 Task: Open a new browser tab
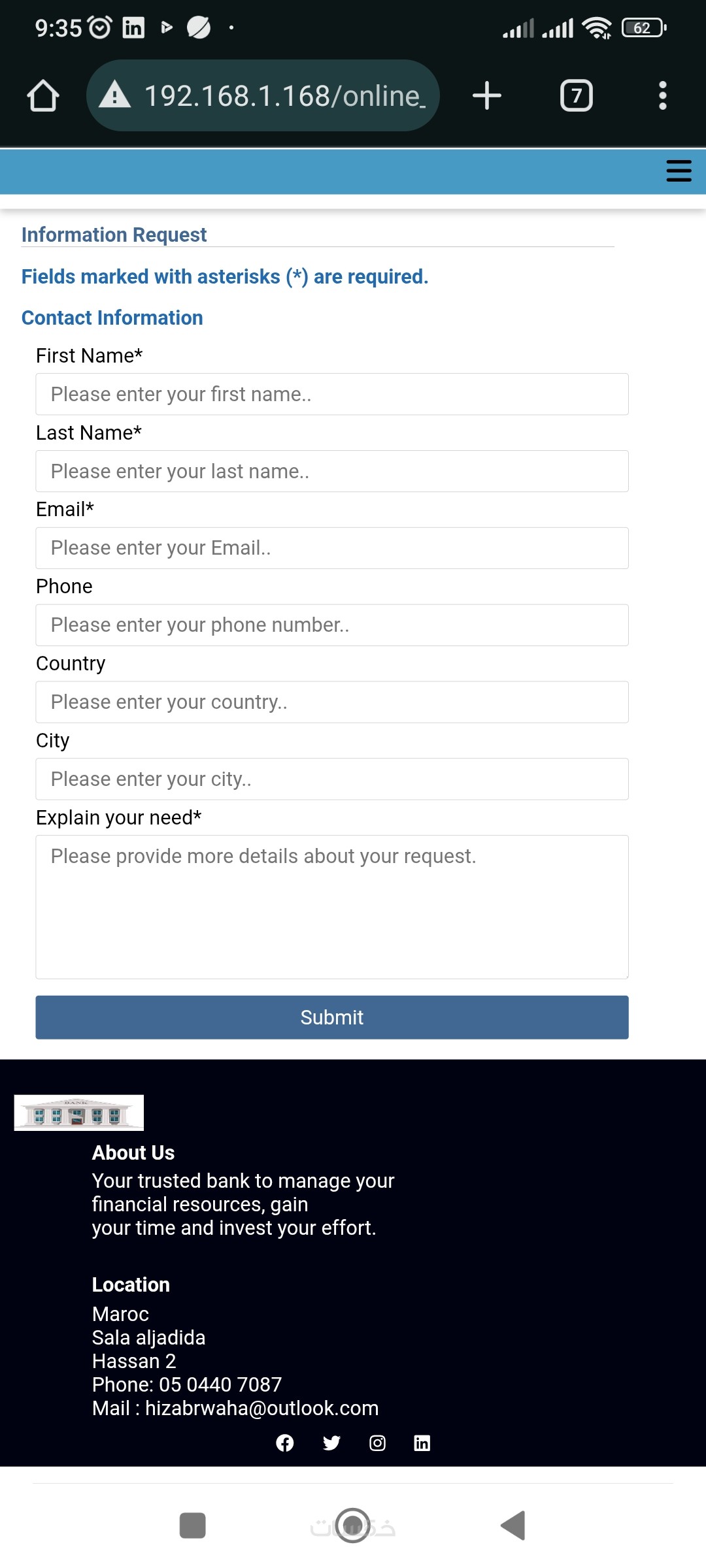click(486, 96)
